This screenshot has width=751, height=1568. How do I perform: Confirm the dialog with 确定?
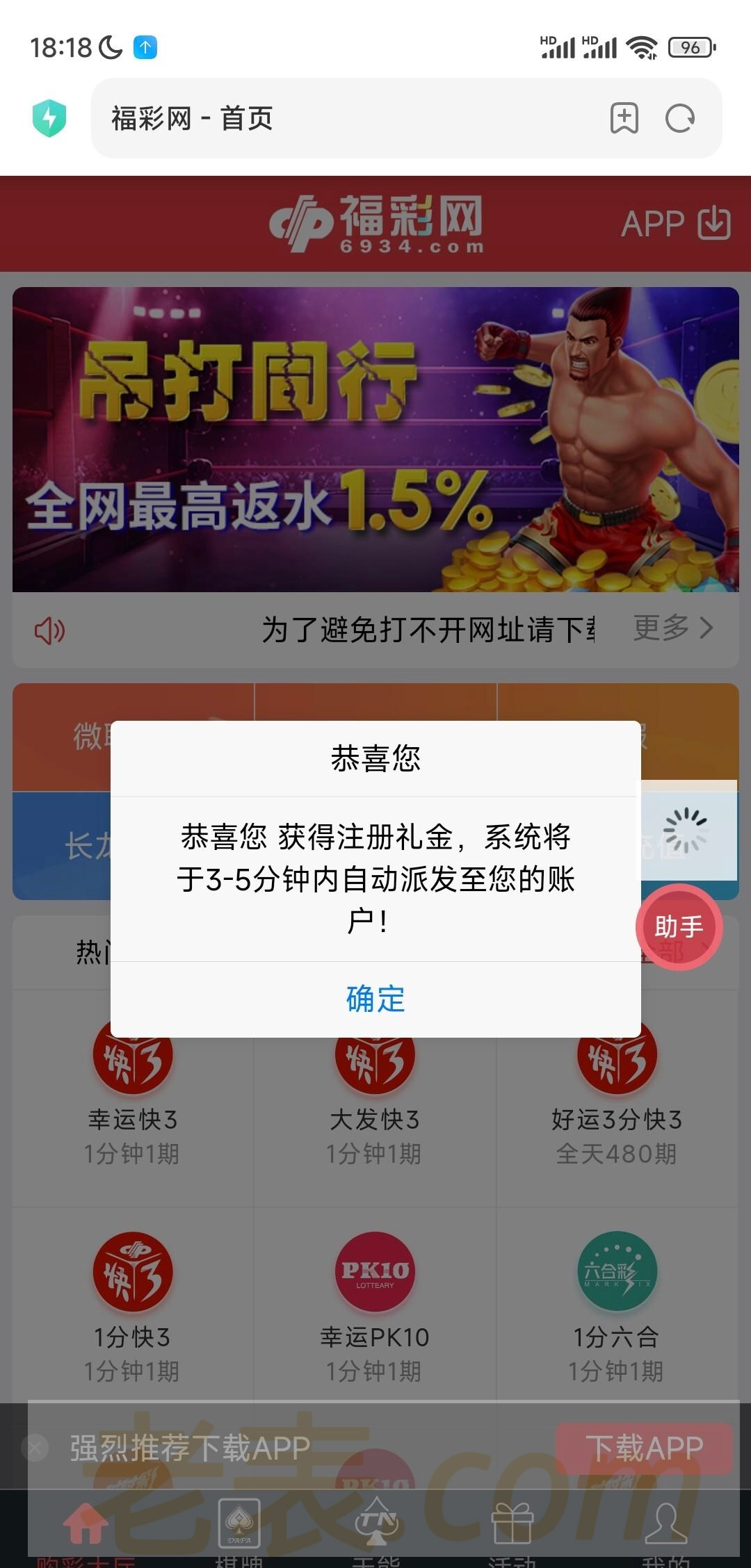pyautogui.click(x=375, y=999)
